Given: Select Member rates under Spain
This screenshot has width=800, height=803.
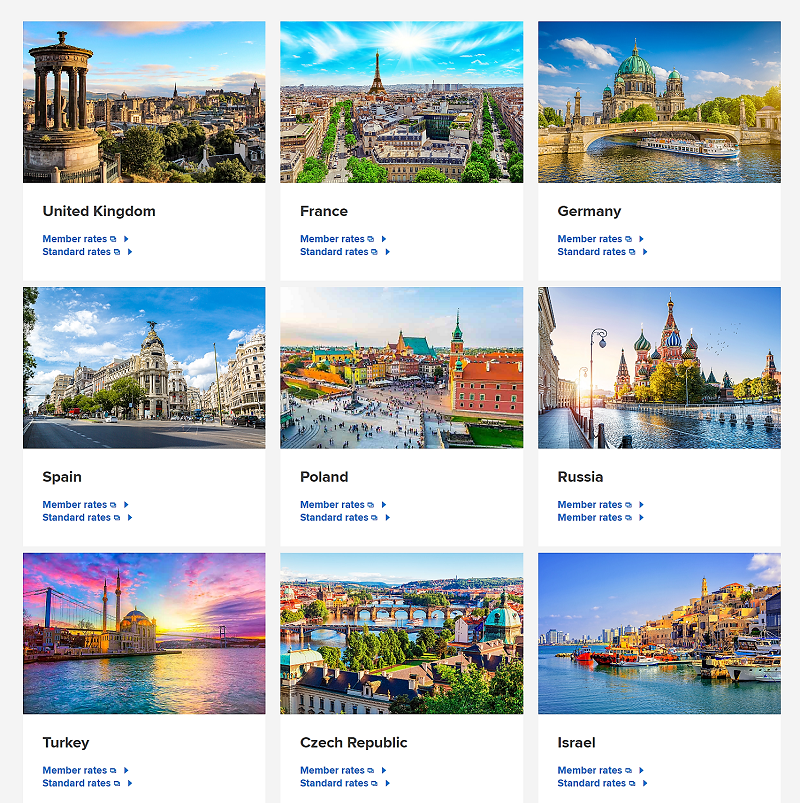Looking at the screenshot, I should click(x=78, y=505).
